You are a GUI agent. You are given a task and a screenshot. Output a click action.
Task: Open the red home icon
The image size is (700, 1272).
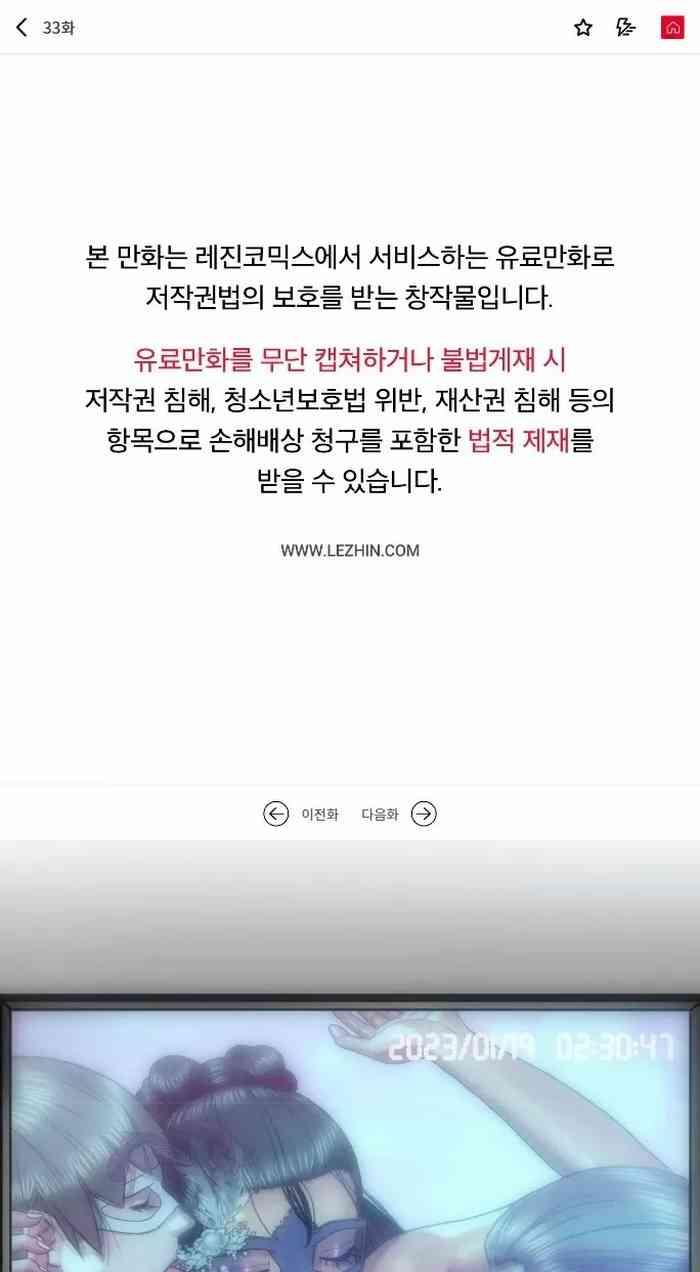(x=672, y=28)
